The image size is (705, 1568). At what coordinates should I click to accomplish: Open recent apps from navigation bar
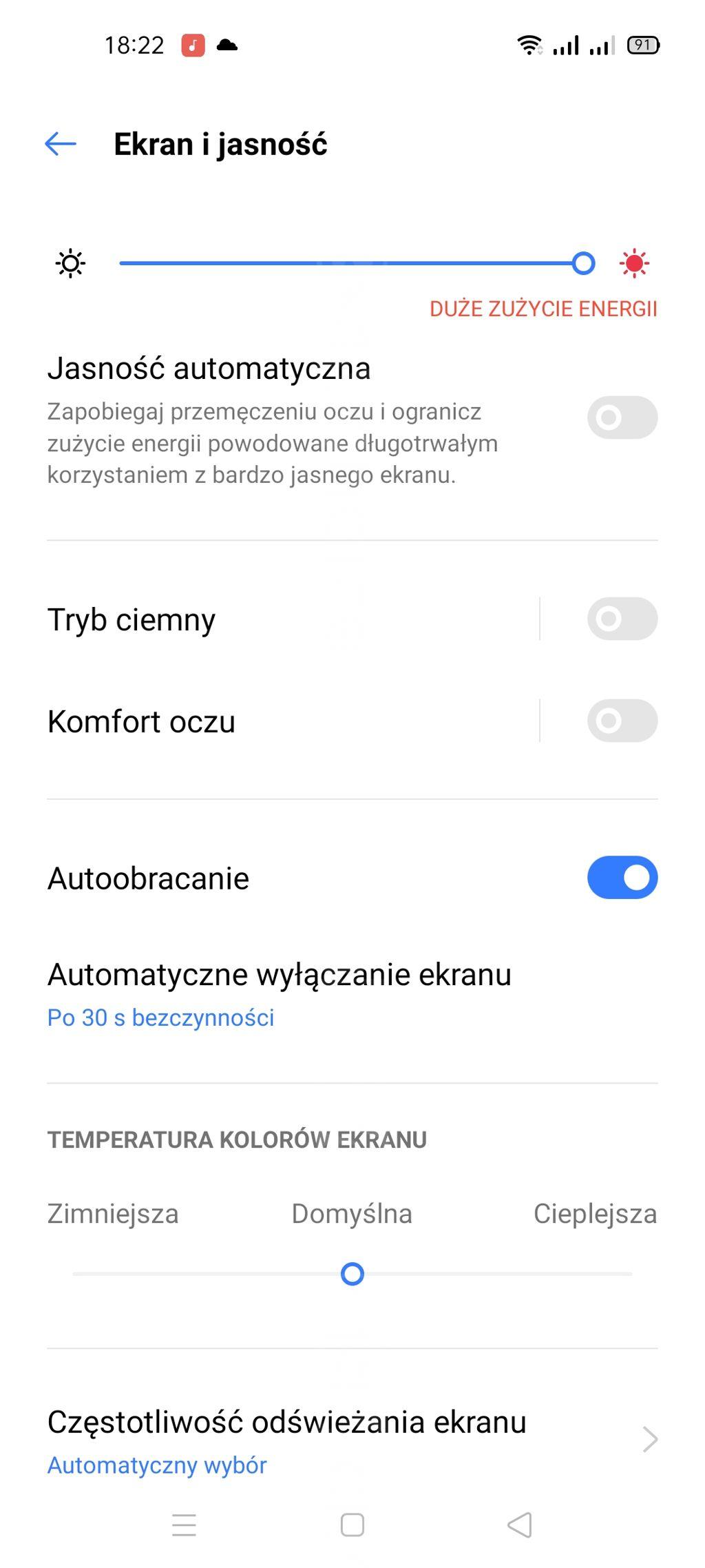click(184, 1525)
